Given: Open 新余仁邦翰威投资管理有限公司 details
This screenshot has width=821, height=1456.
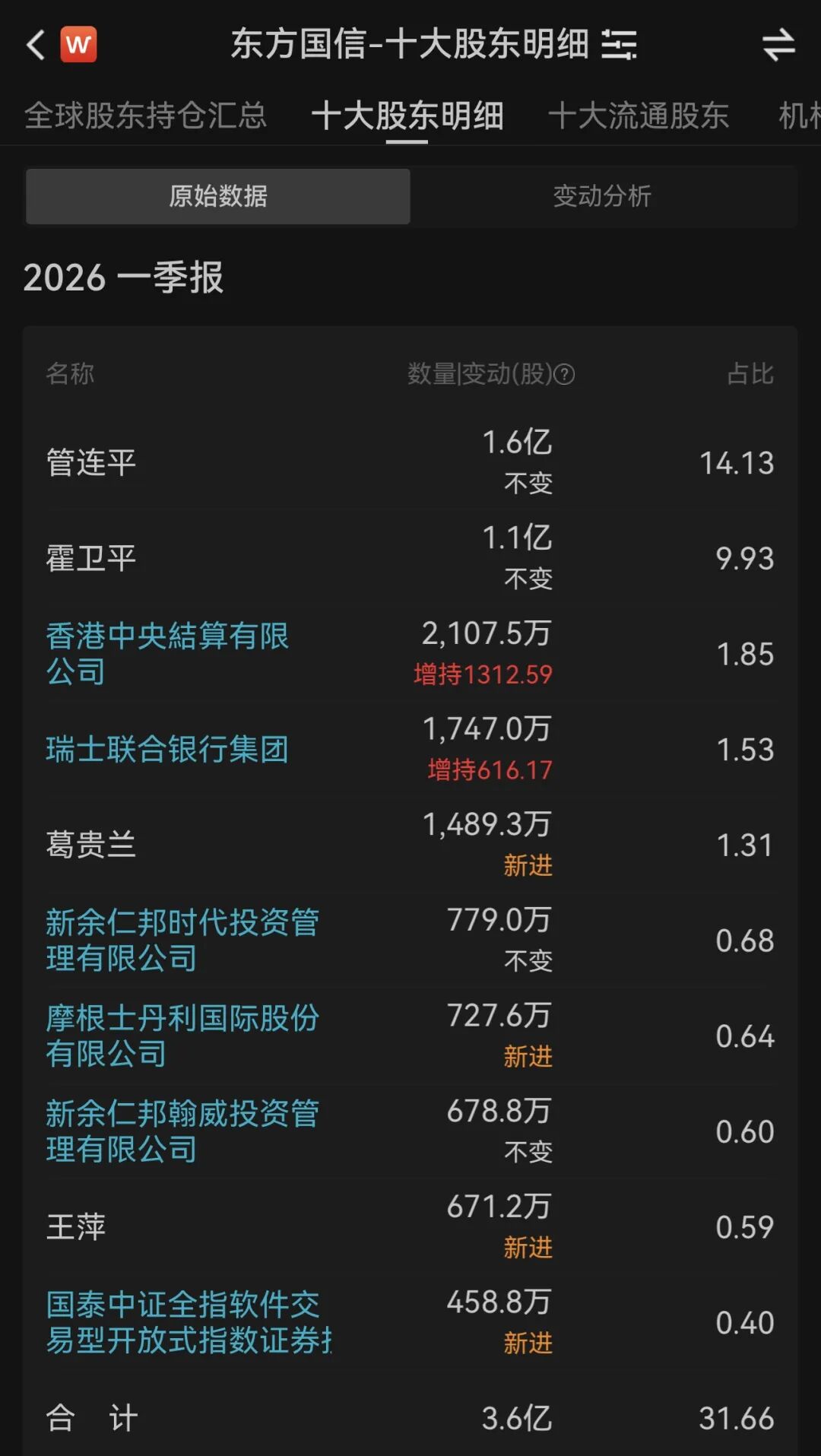Looking at the screenshot, I should (x=182, y=1131).
